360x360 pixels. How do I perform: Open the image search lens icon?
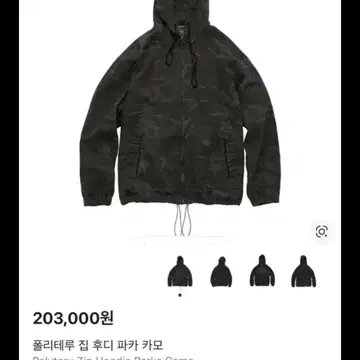321,231
